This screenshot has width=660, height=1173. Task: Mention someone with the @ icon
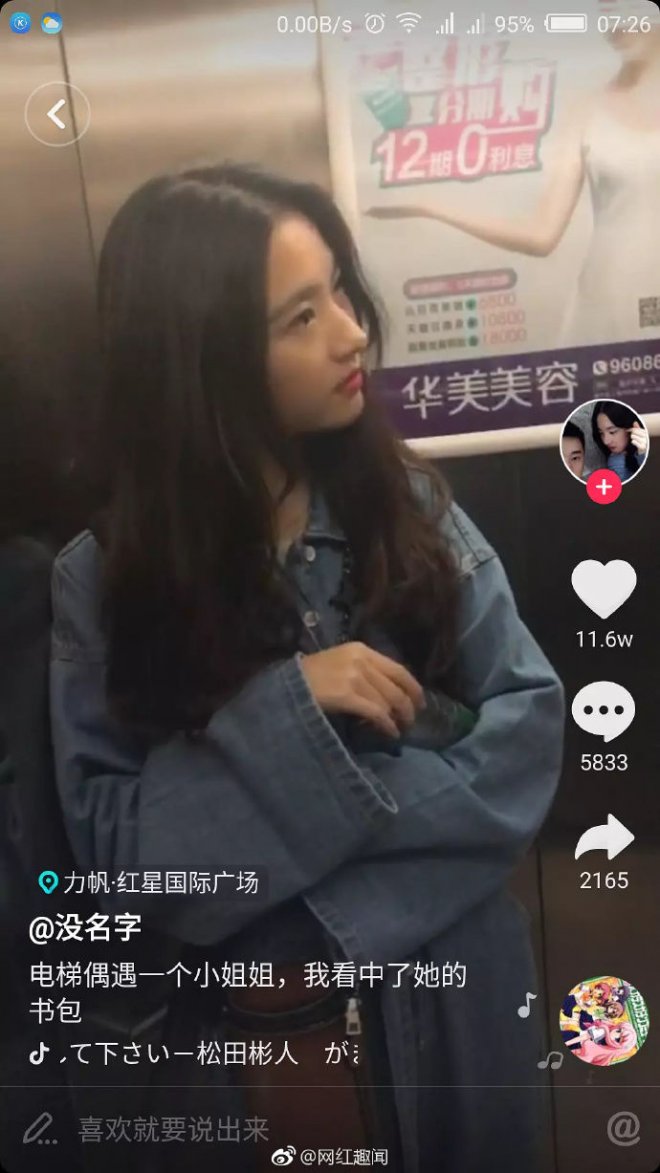coord(622,1129)
